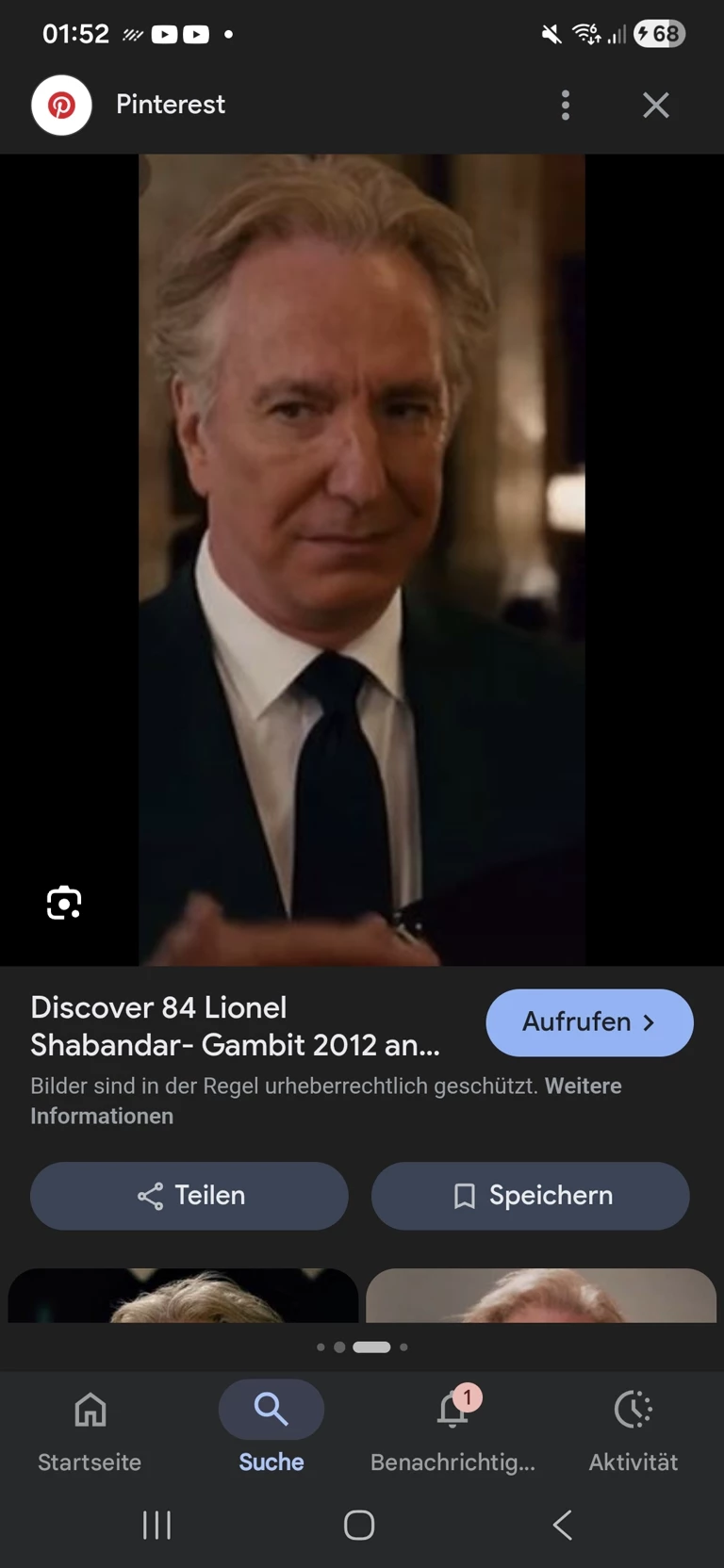This screenshot has height=1568, width=724.
Task: Save the image with Speichern
Action: (x=531, y=1195)
